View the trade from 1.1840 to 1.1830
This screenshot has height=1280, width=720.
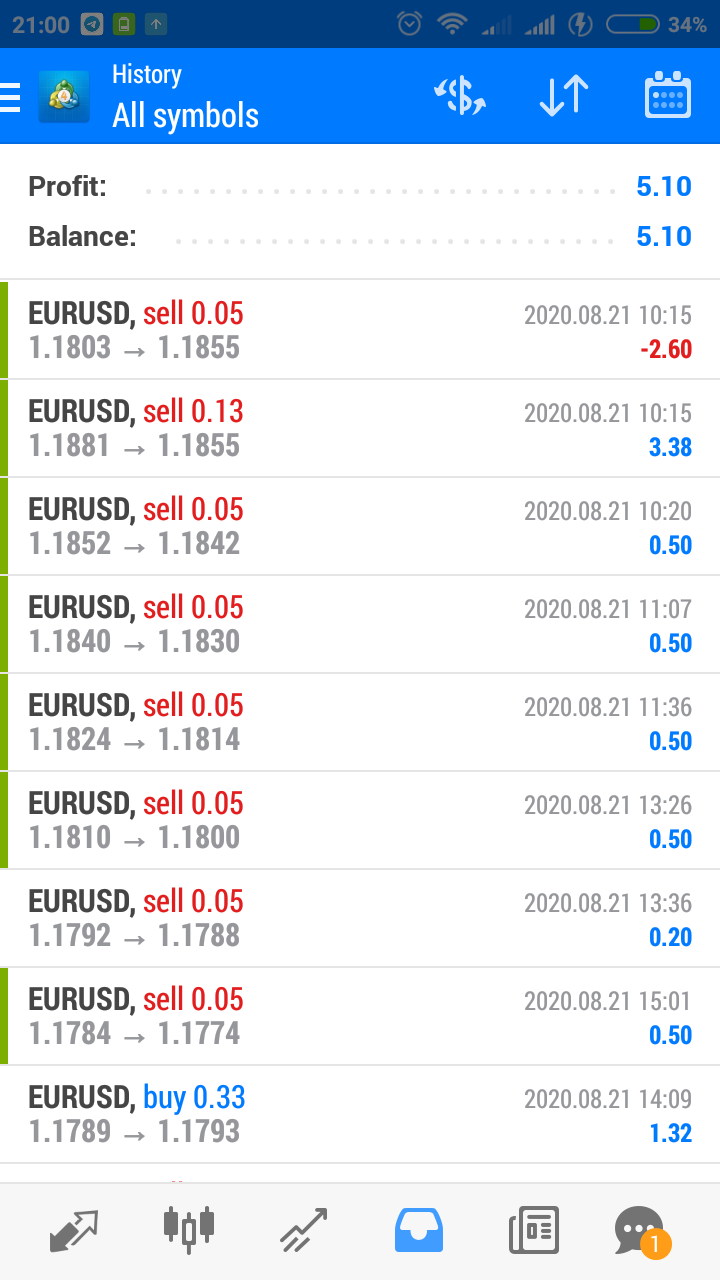click(x=360, y=625)
